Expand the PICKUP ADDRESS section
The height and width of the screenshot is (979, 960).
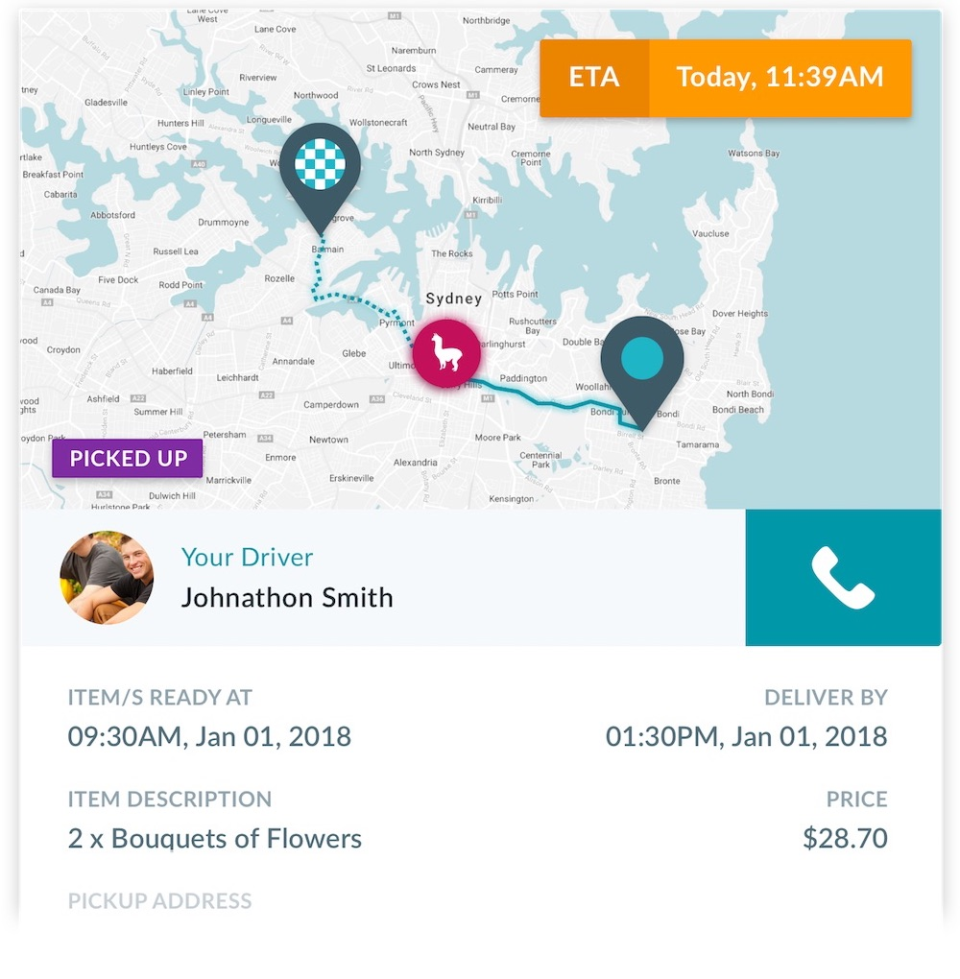158,901
